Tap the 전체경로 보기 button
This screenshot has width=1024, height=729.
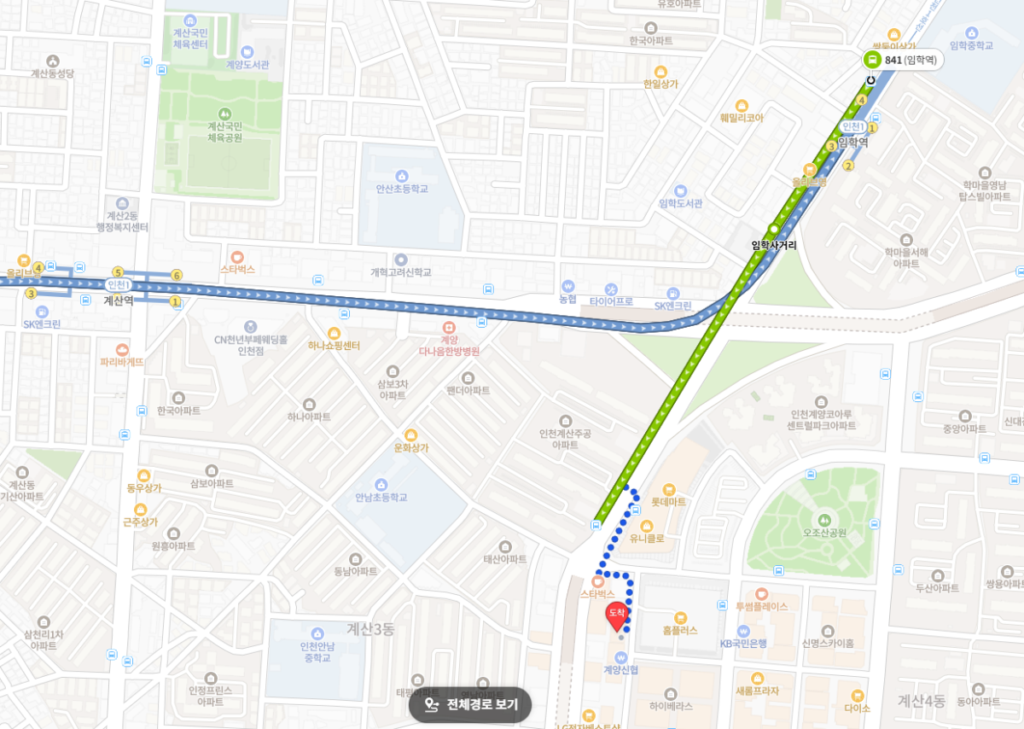point(470,705)
